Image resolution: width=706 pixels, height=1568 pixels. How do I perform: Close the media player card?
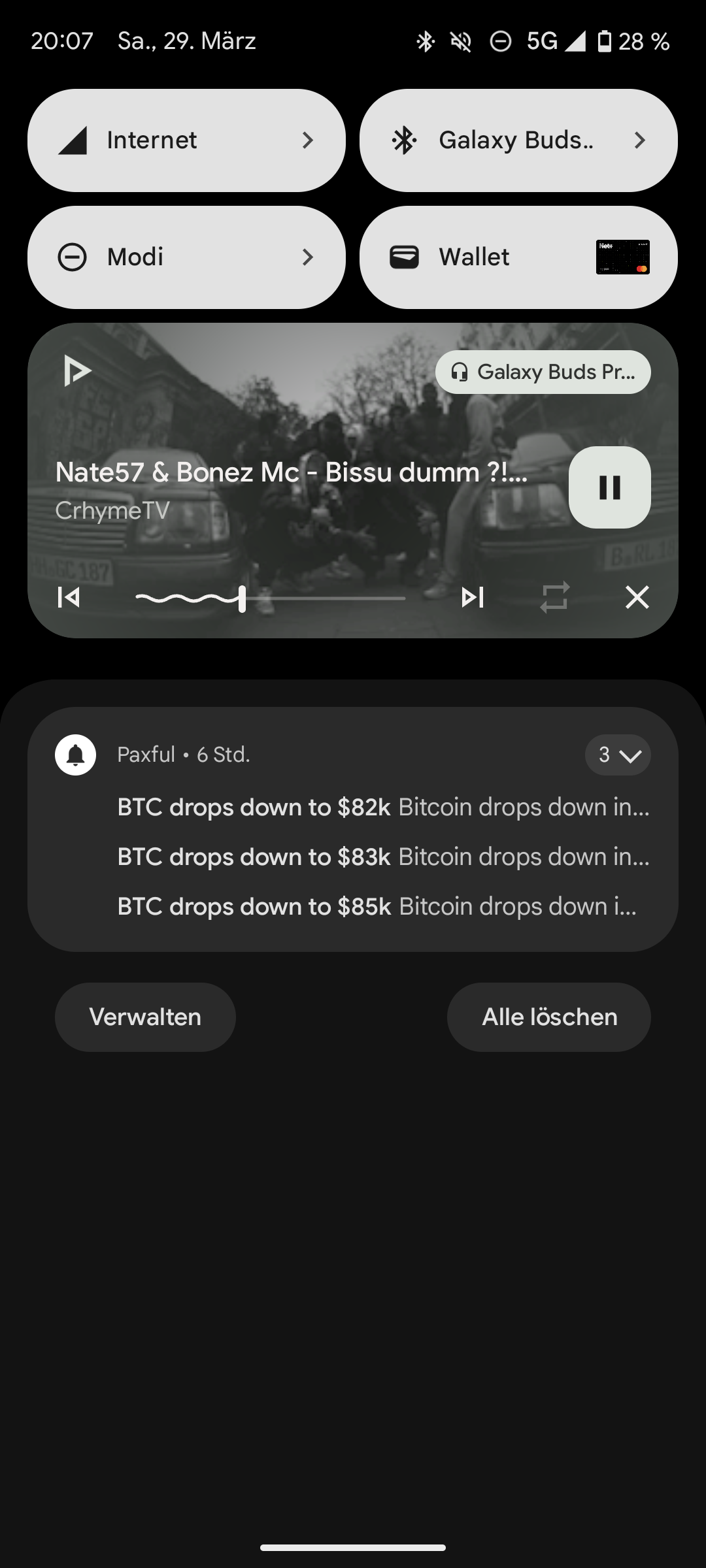pyautogui.click(x=637, y=597)
